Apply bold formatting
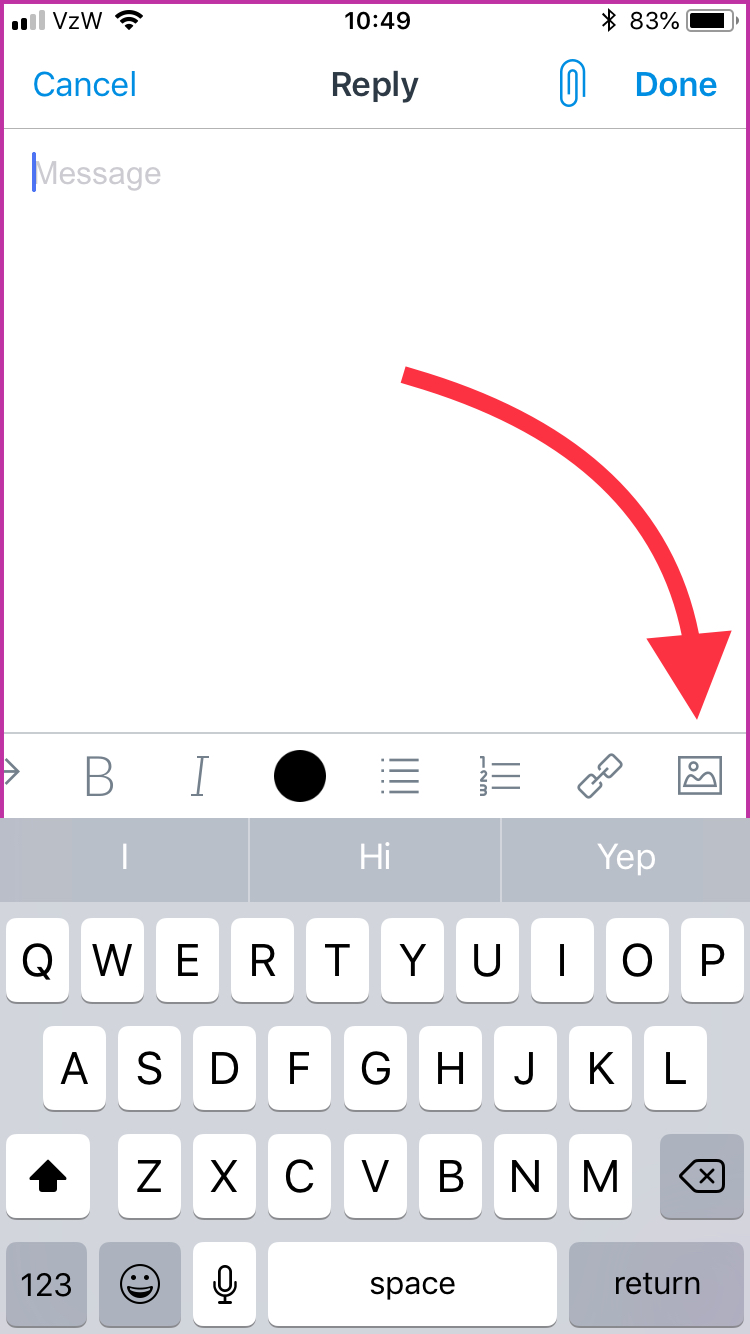Screen dimensions: 750x1334 click(99, 776)
